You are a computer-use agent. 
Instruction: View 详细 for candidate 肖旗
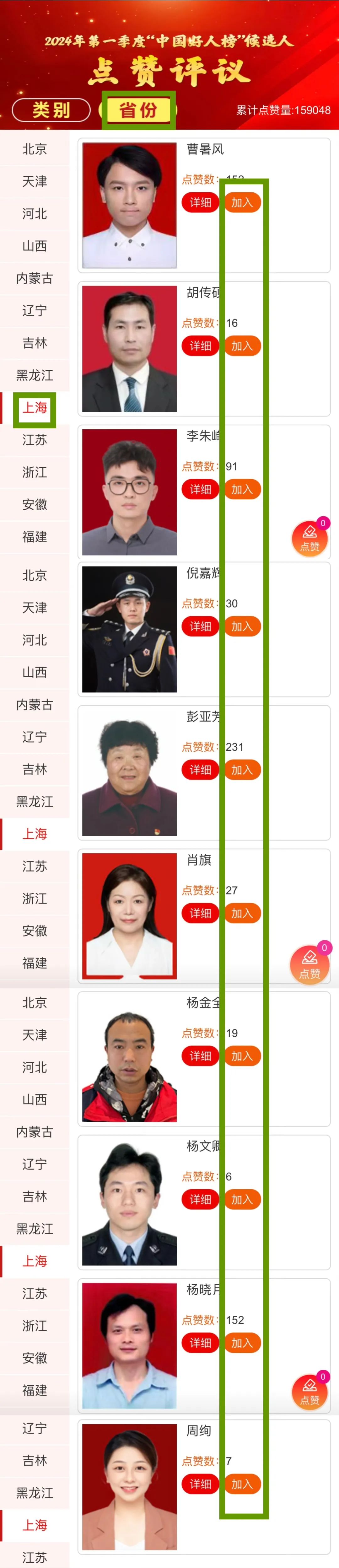(200, 913)
